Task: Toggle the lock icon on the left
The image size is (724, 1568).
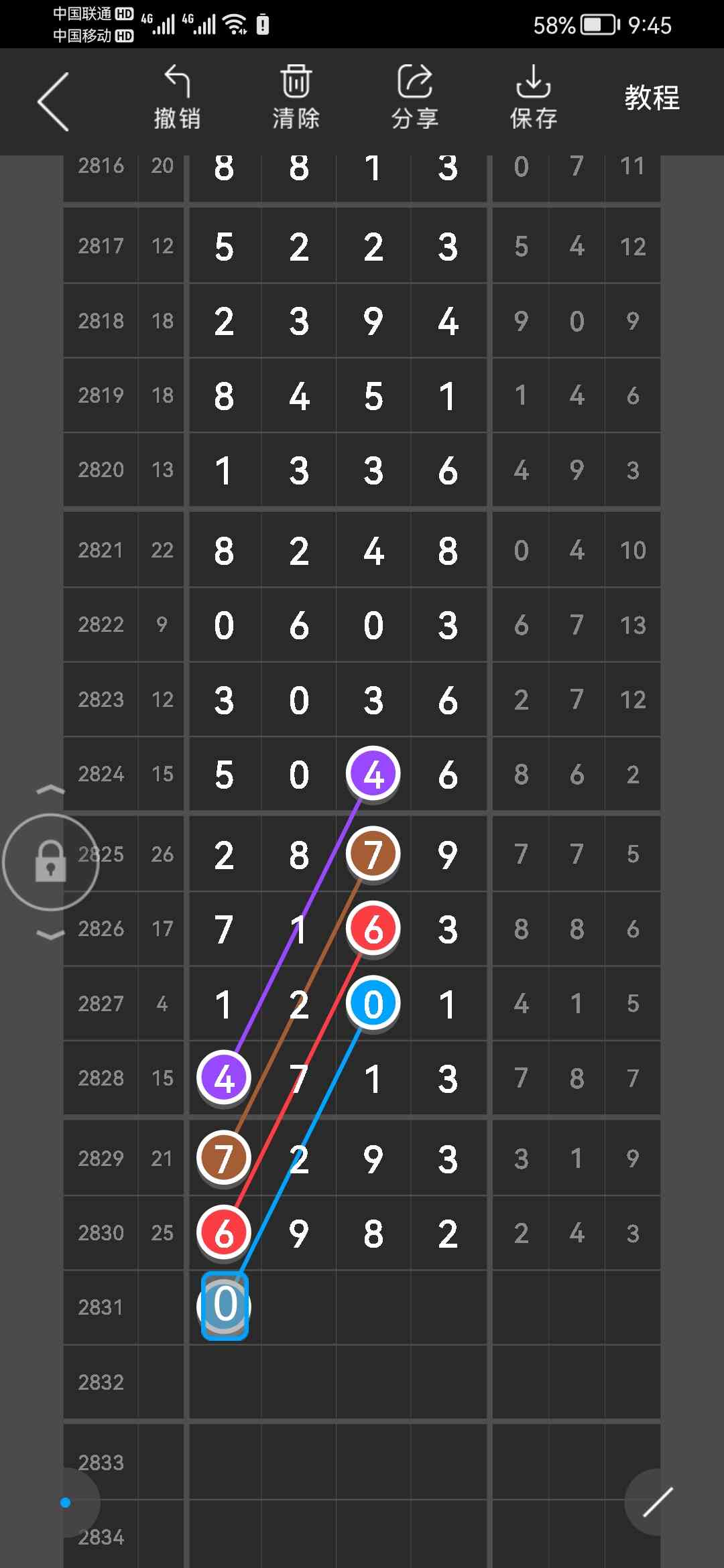Action: click(x=50, y=862)
